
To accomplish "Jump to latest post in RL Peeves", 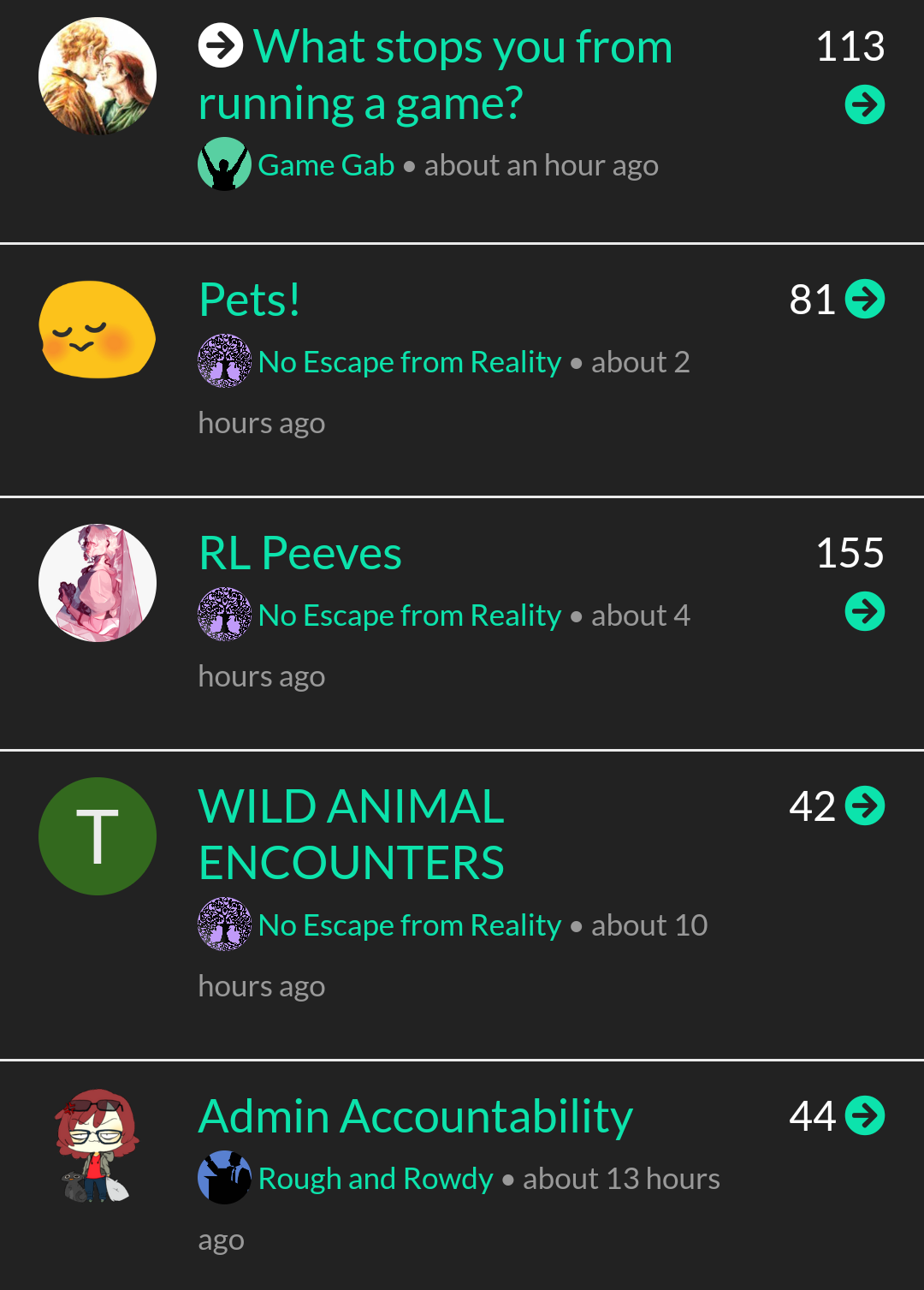I will click(864, 612).
